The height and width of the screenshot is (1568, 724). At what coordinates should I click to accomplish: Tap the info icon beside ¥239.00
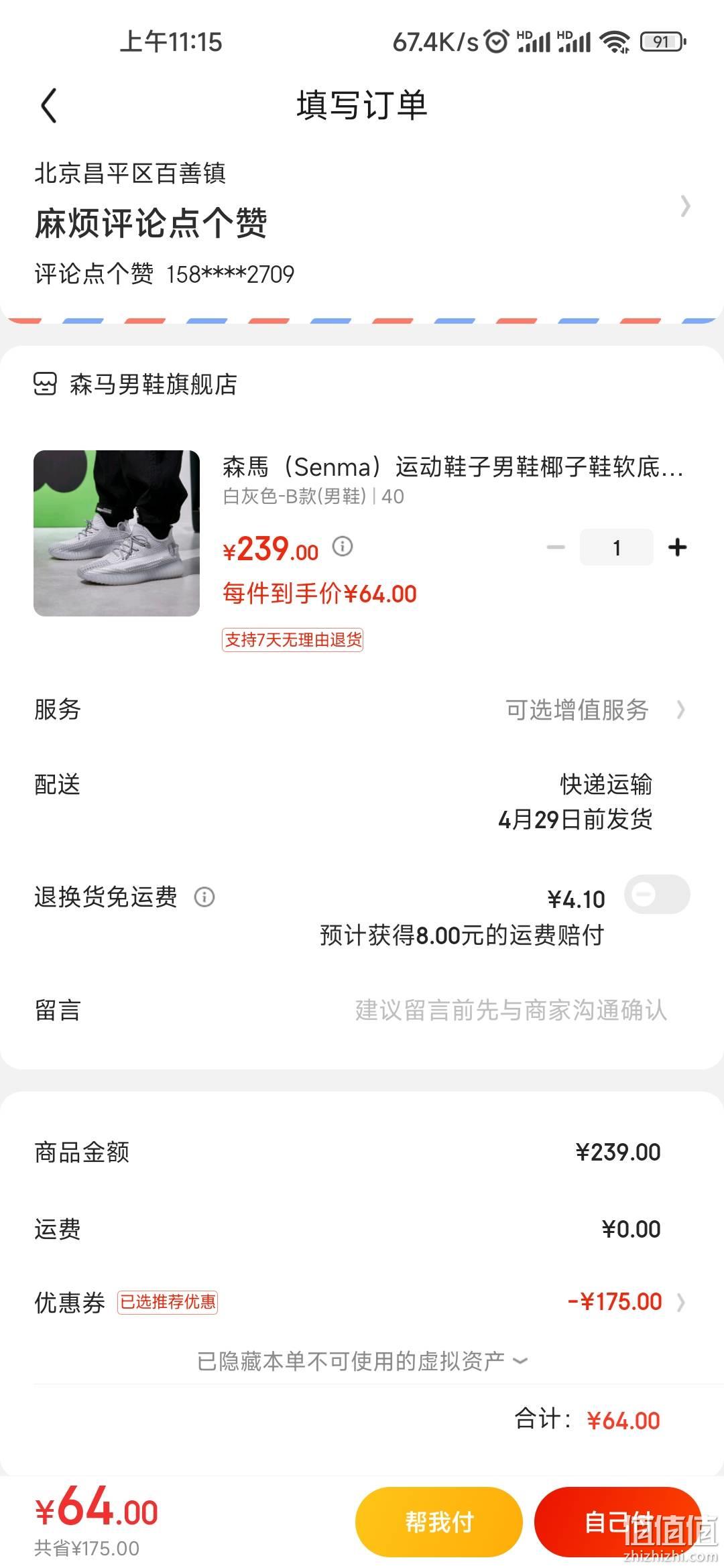343,547
